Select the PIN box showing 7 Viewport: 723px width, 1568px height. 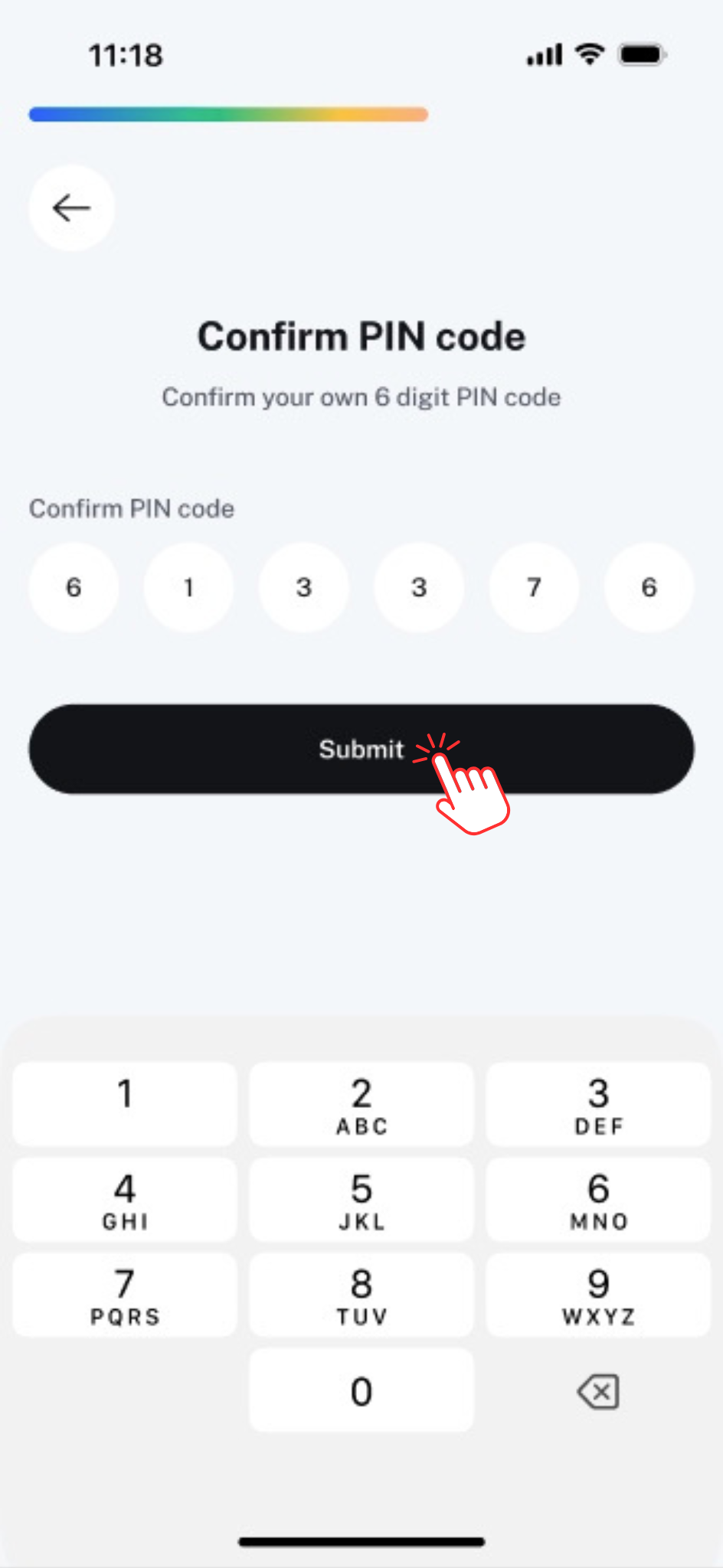tap(534, 587)
